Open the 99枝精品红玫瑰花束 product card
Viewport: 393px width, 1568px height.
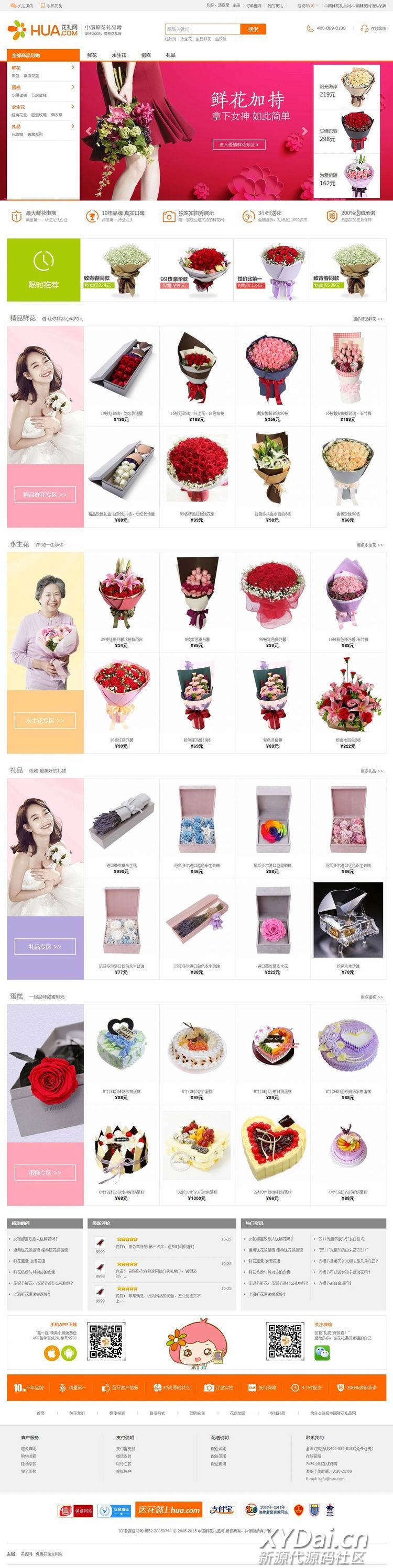coord(197,478)
